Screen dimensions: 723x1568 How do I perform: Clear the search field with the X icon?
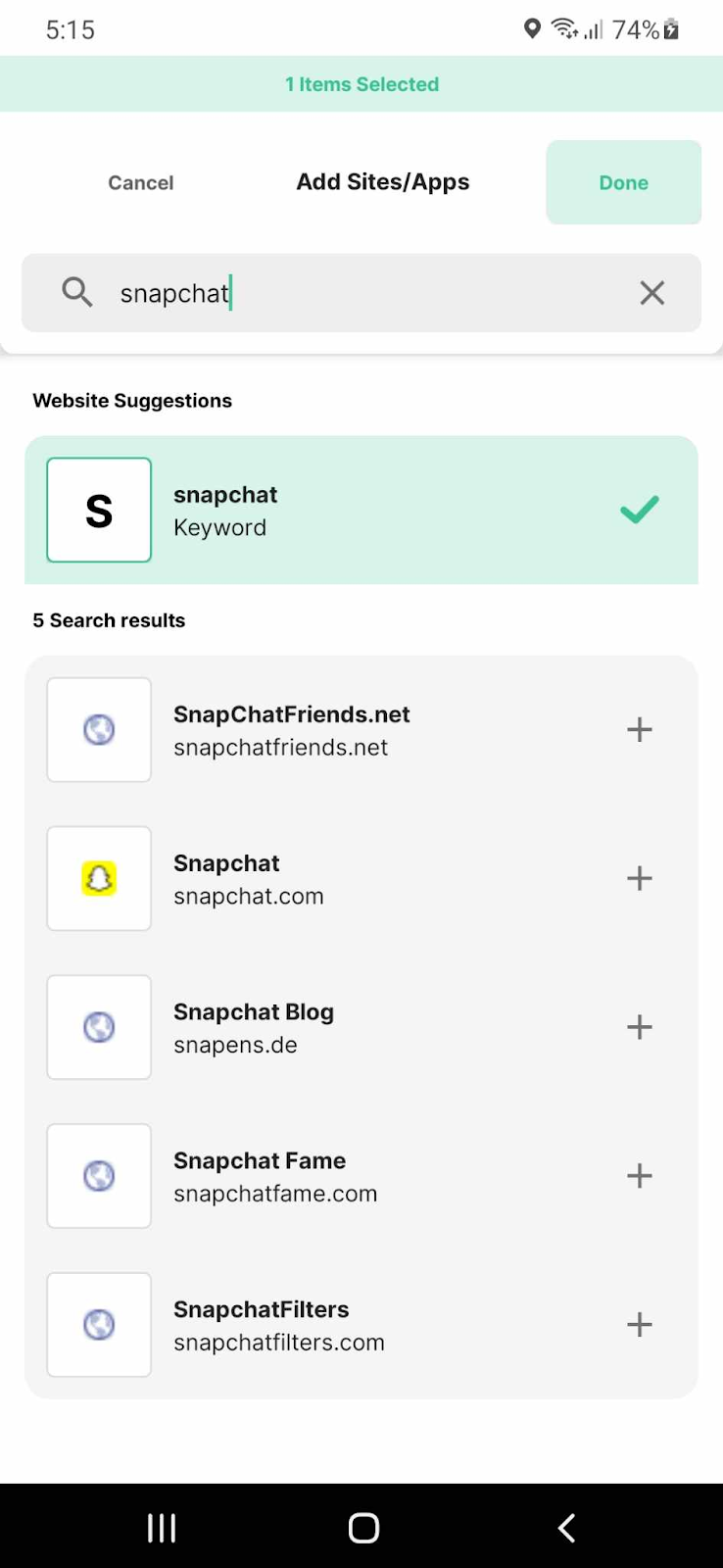(651, 292)
